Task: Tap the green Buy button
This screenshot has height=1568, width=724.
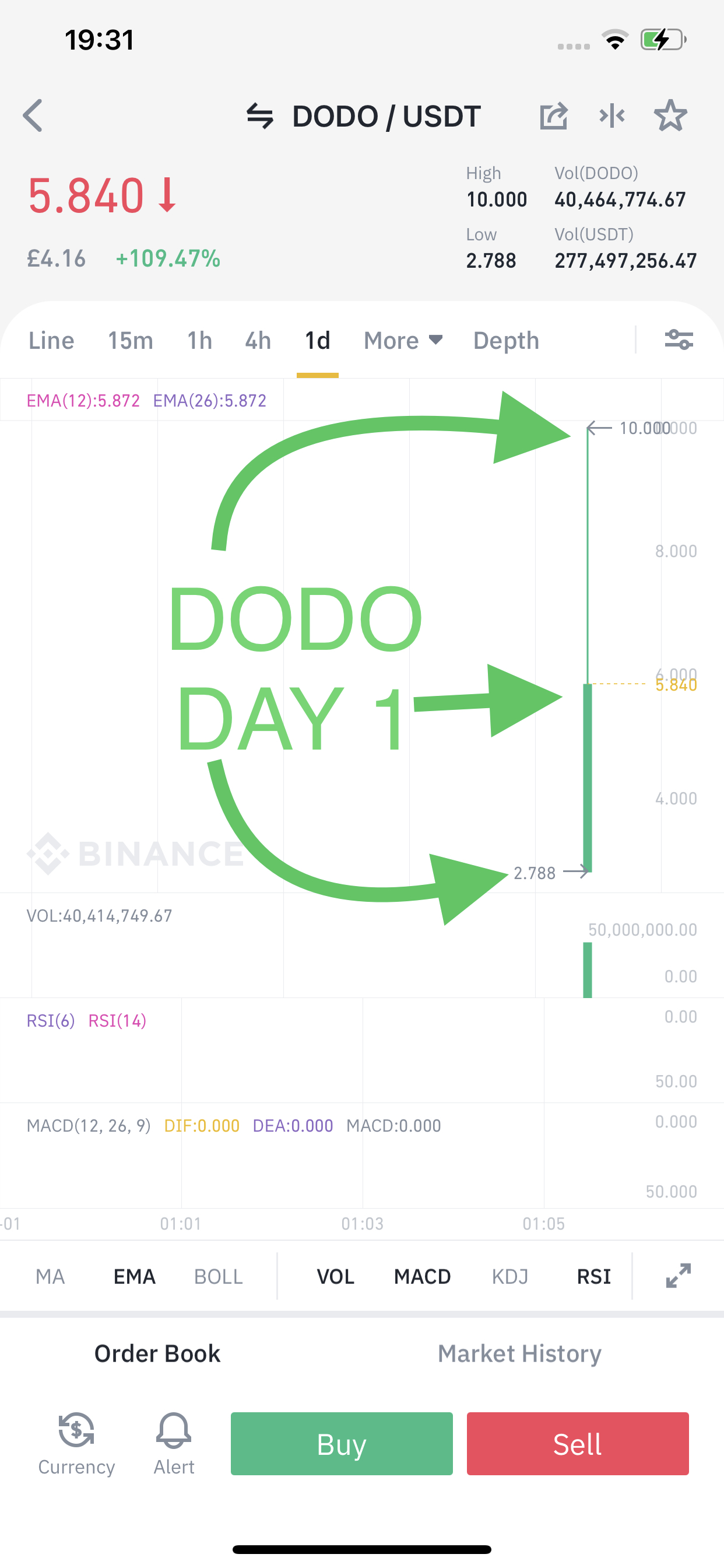Action: click(x=342, y=1444)
